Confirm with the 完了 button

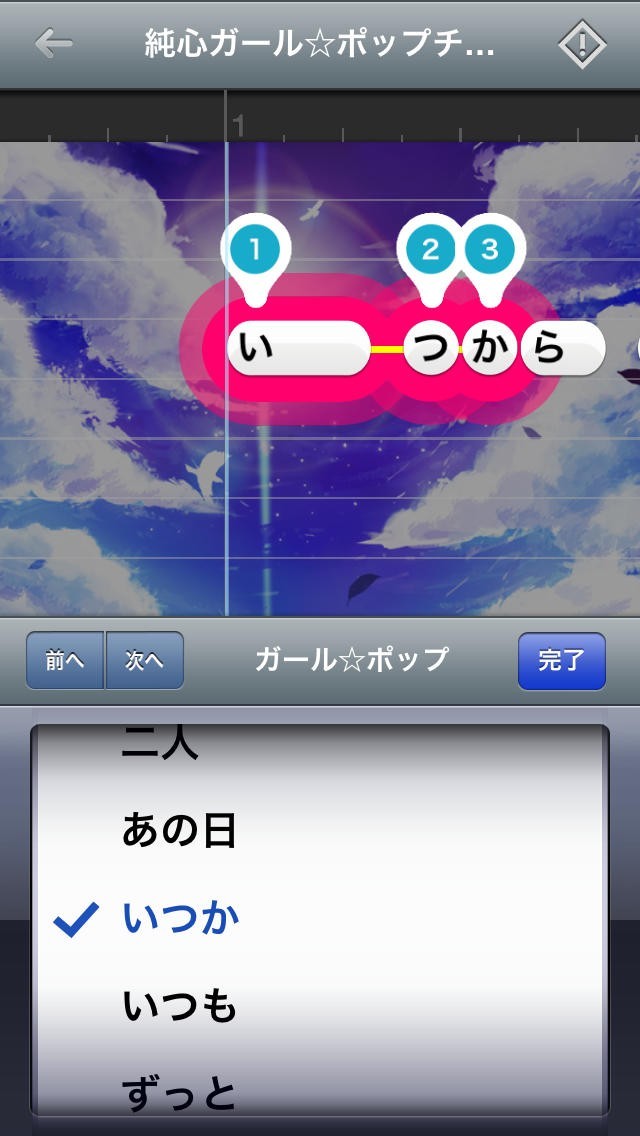click(561, 661)
